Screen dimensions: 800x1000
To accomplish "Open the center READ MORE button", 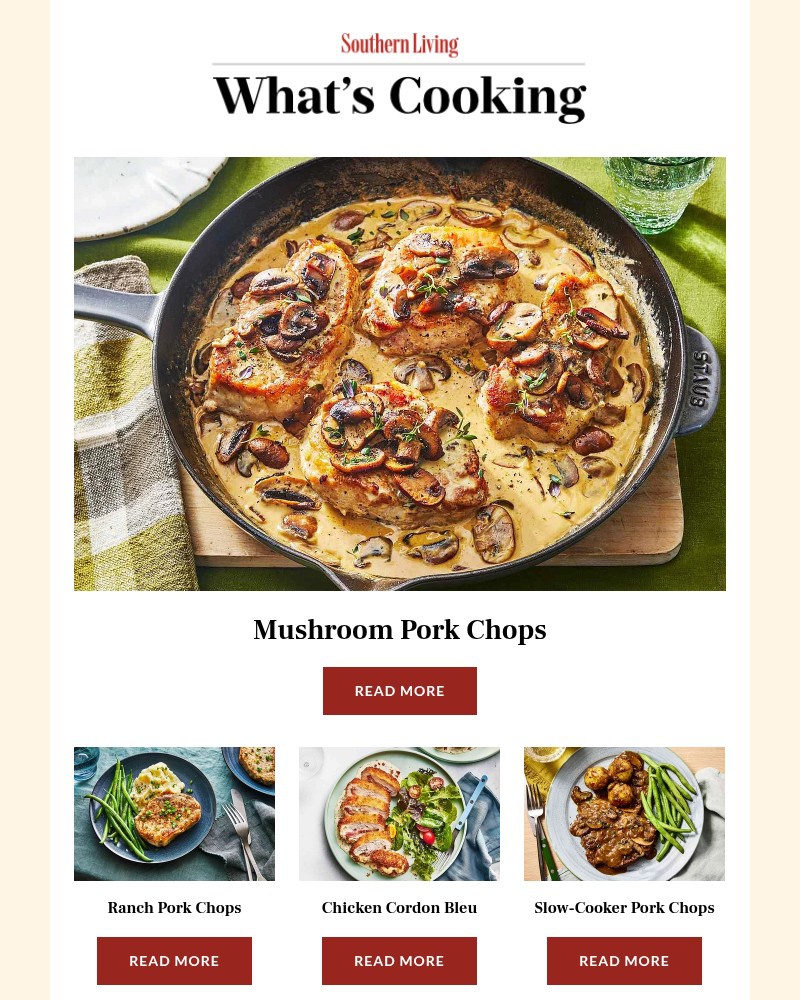I will [x=399, y=961].
